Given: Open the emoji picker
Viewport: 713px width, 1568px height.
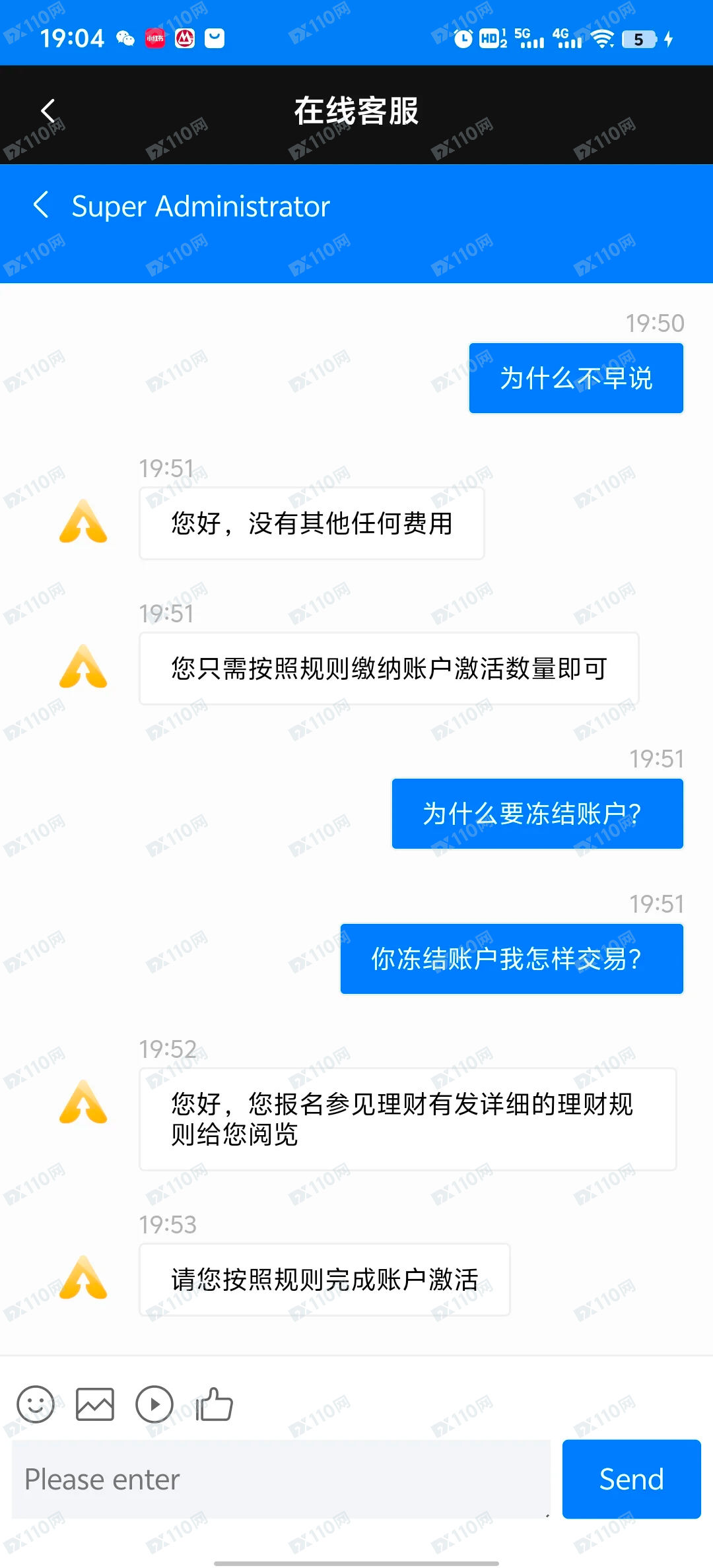Looking at the screenshot, I should pos(36,1404).
